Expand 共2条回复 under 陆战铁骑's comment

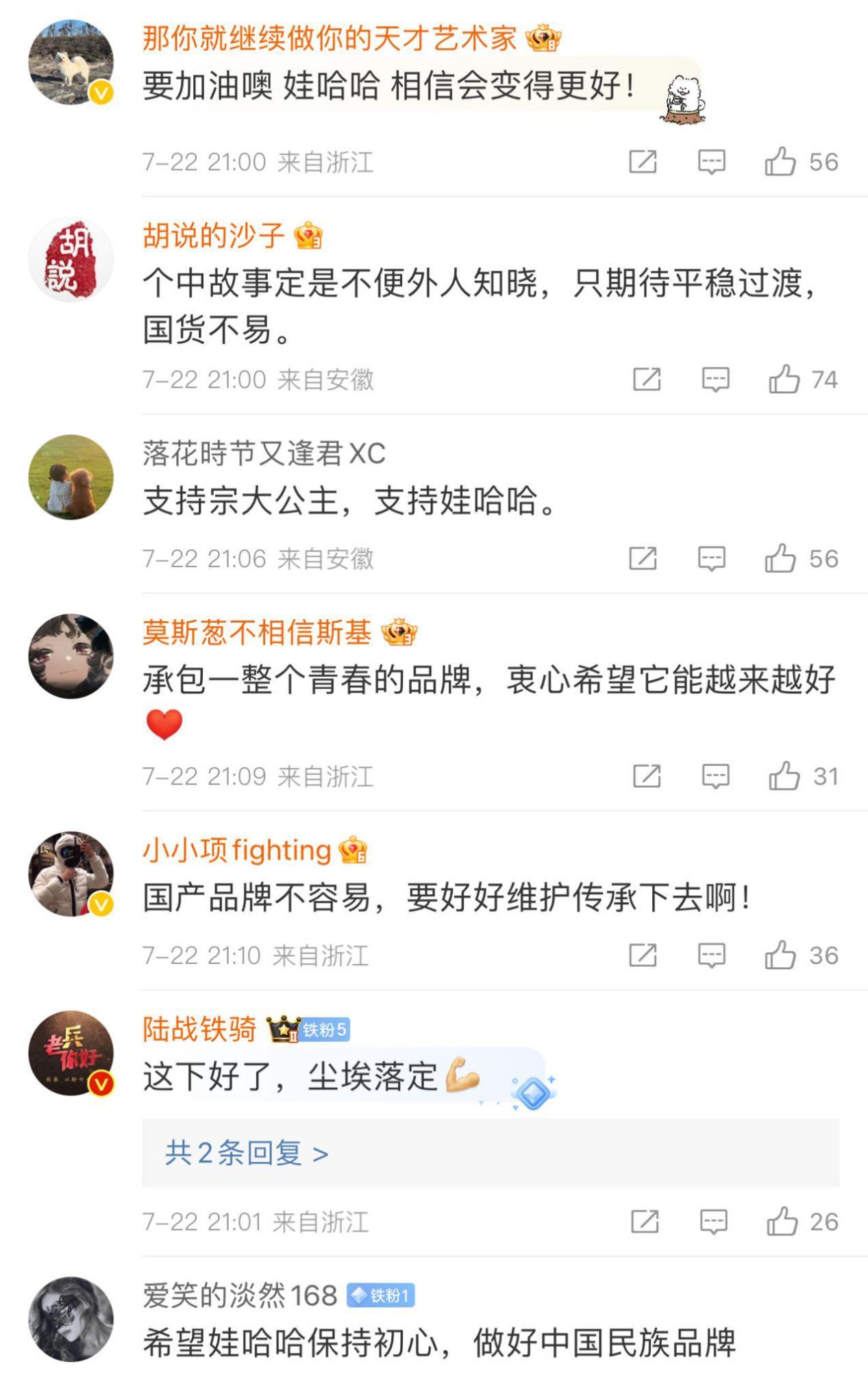click(247, 1154)
